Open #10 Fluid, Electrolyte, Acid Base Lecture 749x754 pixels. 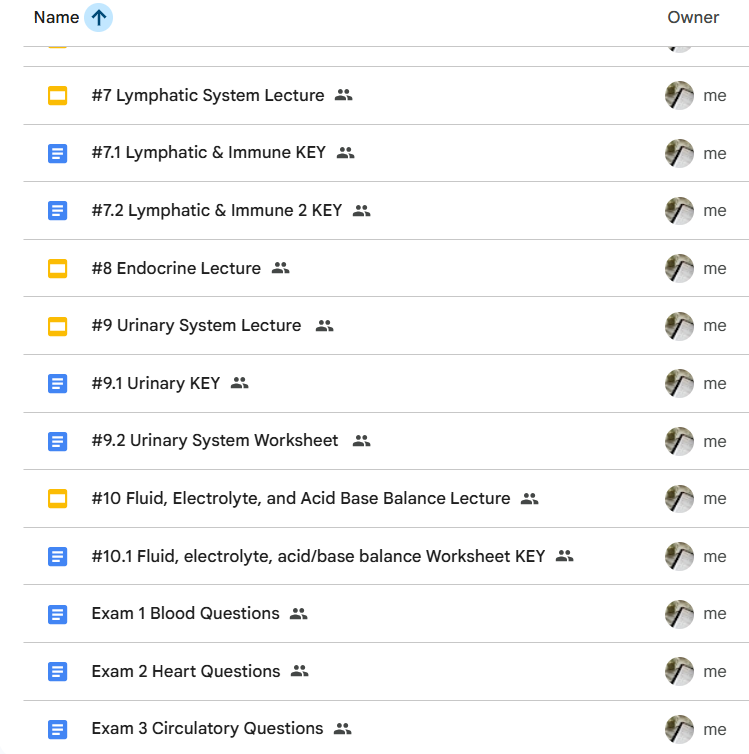(x=300, y=498)
